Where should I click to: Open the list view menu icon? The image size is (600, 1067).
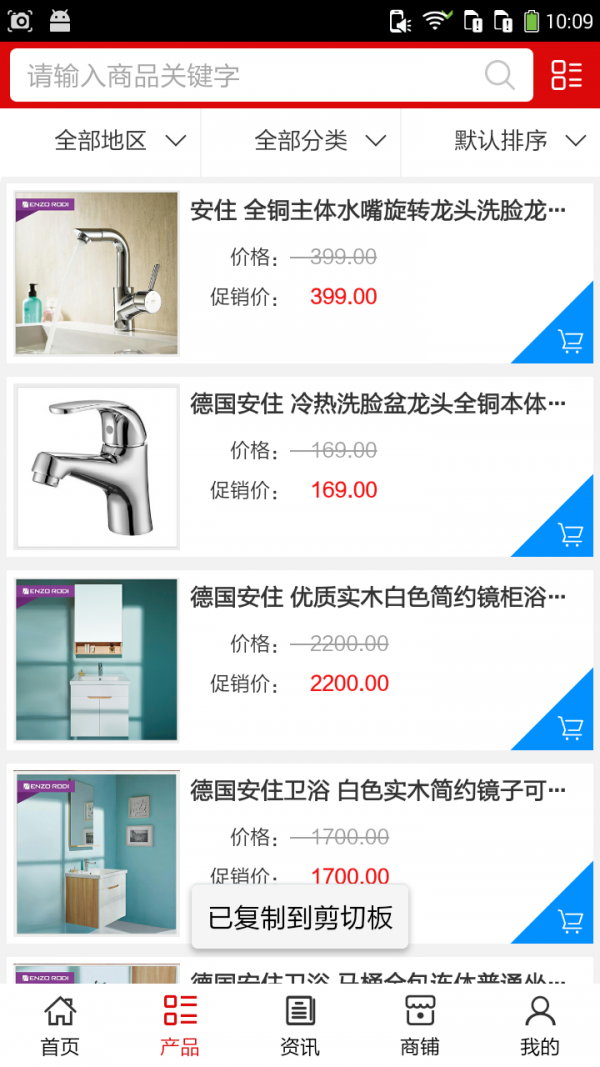566,75
